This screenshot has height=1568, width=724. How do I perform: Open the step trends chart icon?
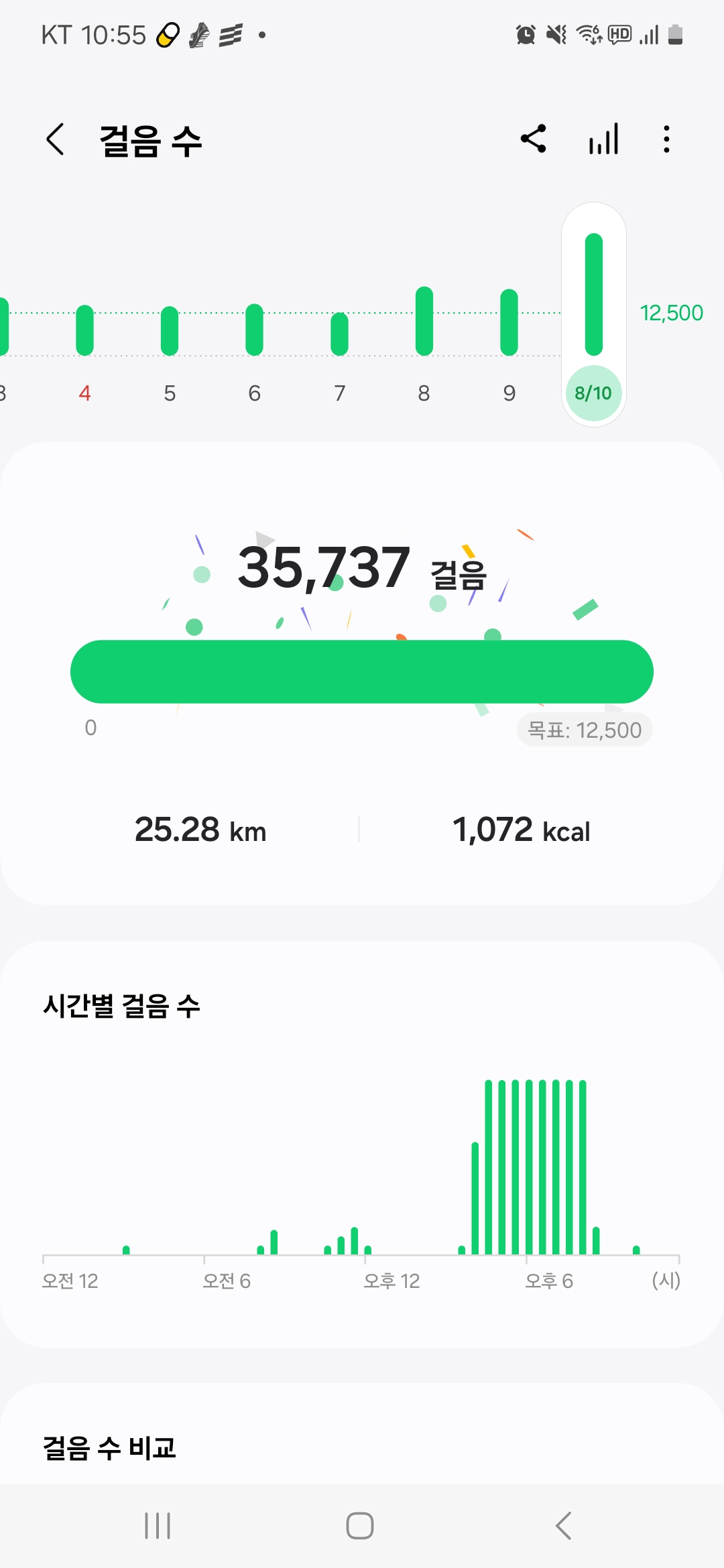(x=603, y=139)
